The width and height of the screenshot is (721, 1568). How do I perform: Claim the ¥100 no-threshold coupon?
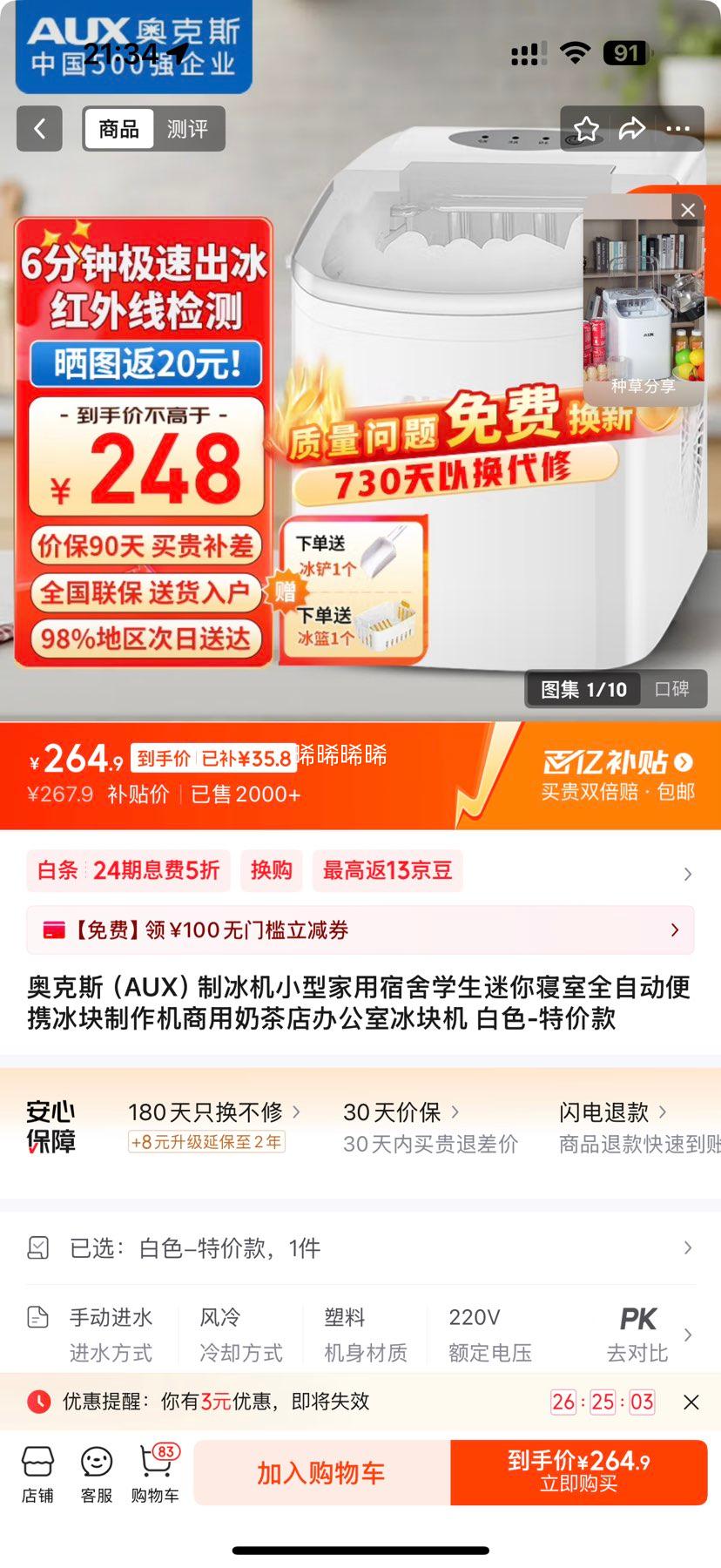coord(360,930)
